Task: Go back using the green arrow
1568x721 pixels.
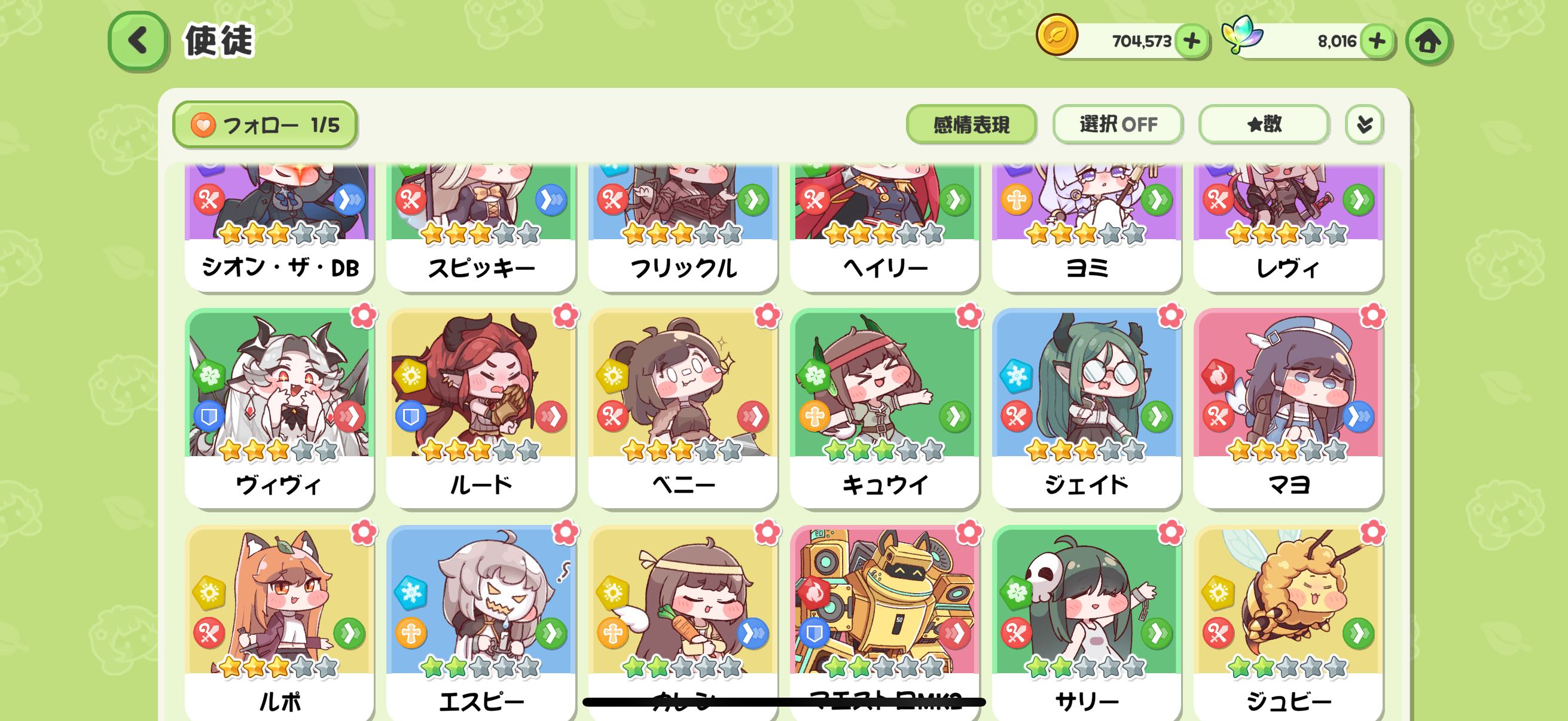Action: tap(138, 41)
